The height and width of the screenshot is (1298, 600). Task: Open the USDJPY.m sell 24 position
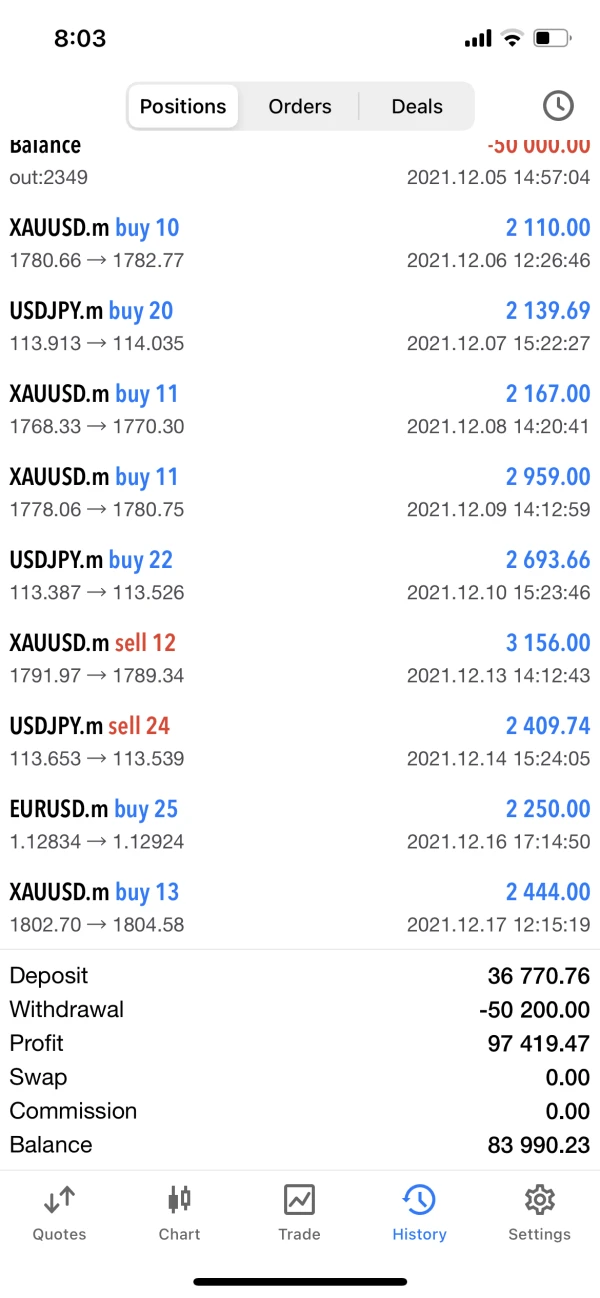pos(300,741)
